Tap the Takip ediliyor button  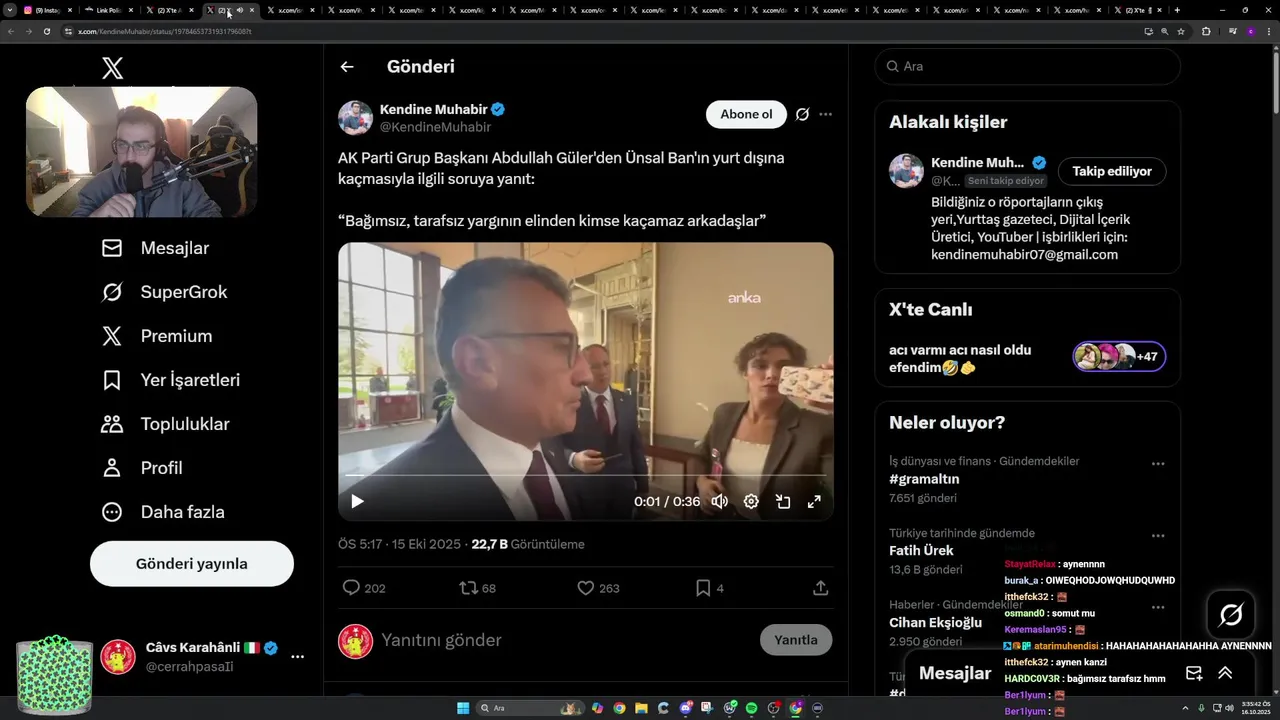click(x=1111, y=171)
